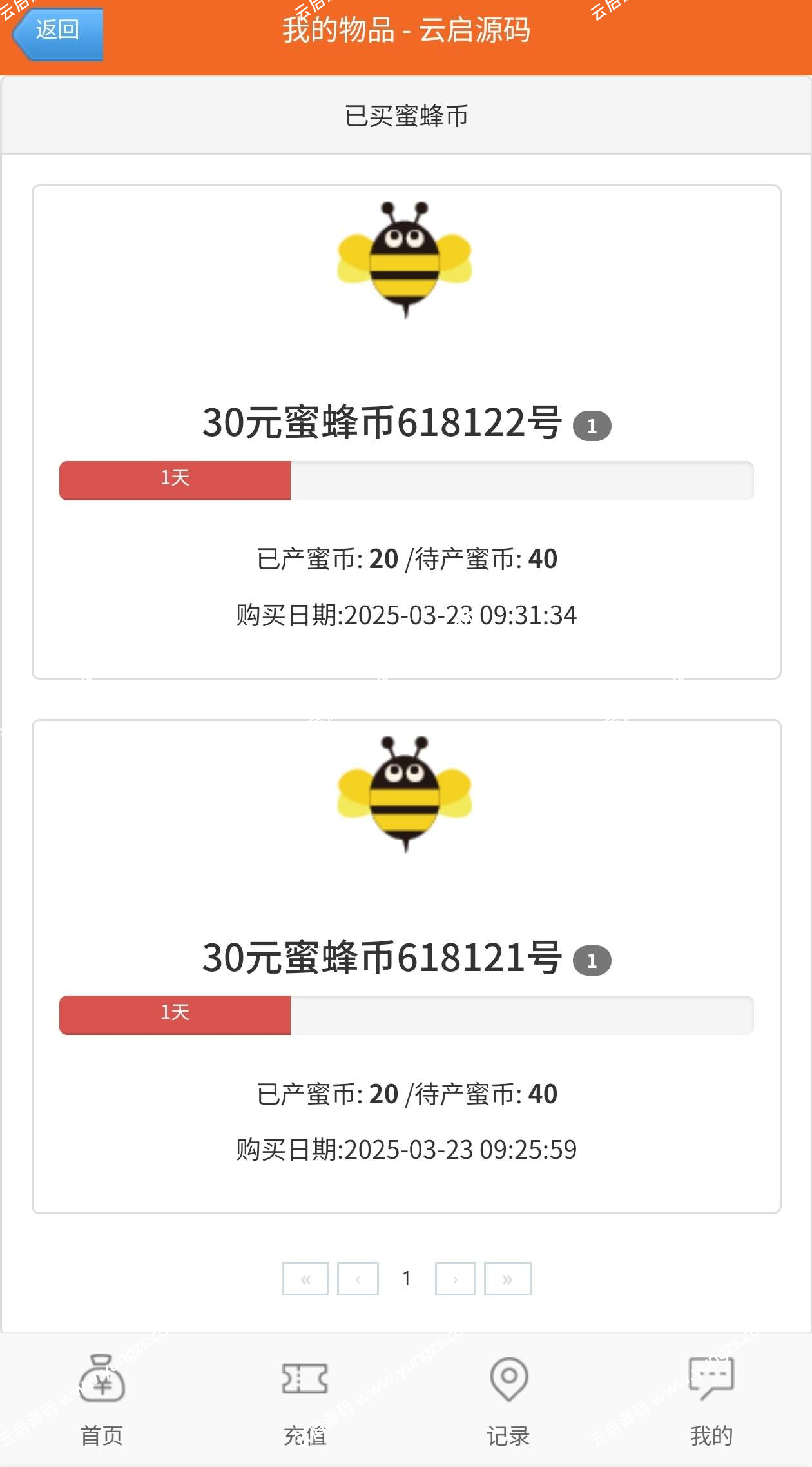Select page number 1 in pagination
This screenshot has width=812, height=1467.
coord(407,1279)
